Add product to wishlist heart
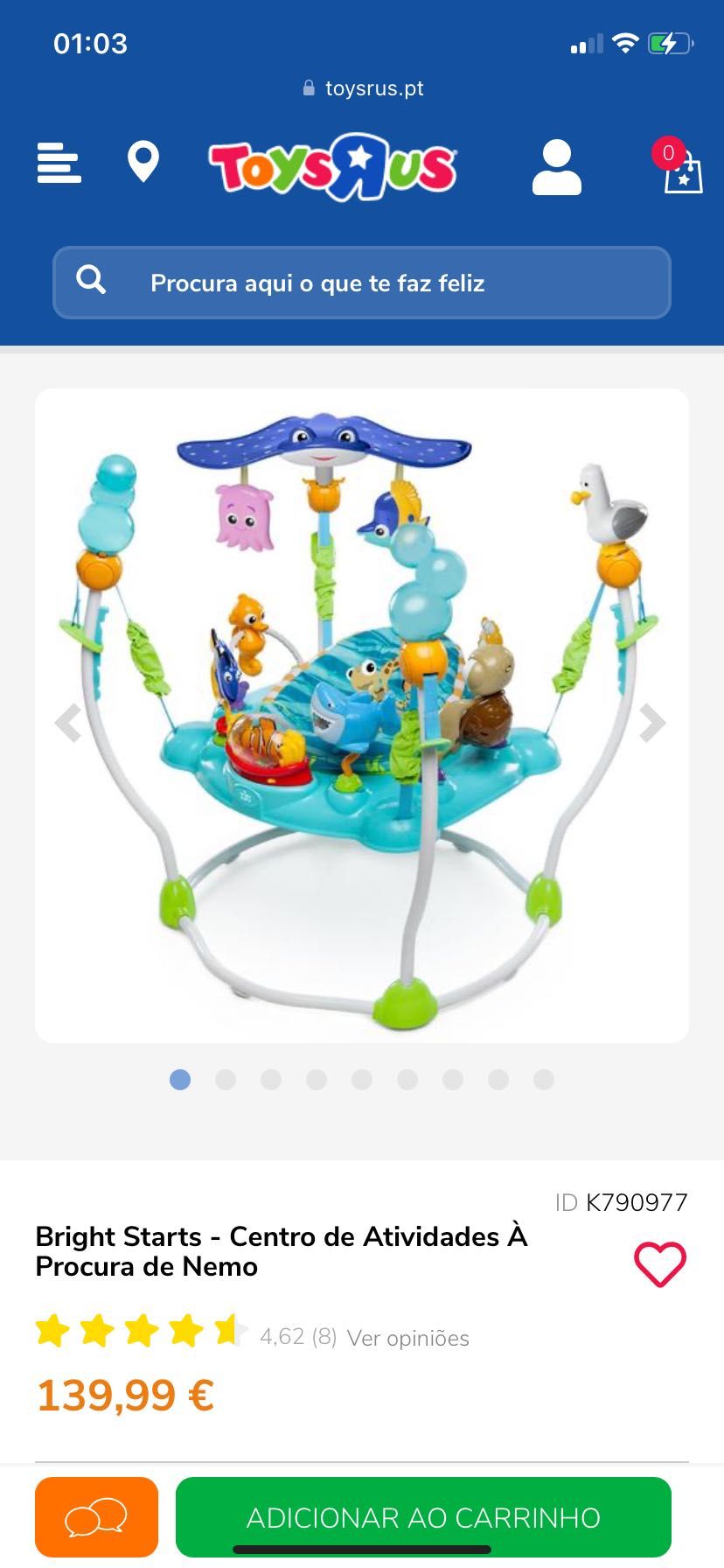 point(660,1264)
